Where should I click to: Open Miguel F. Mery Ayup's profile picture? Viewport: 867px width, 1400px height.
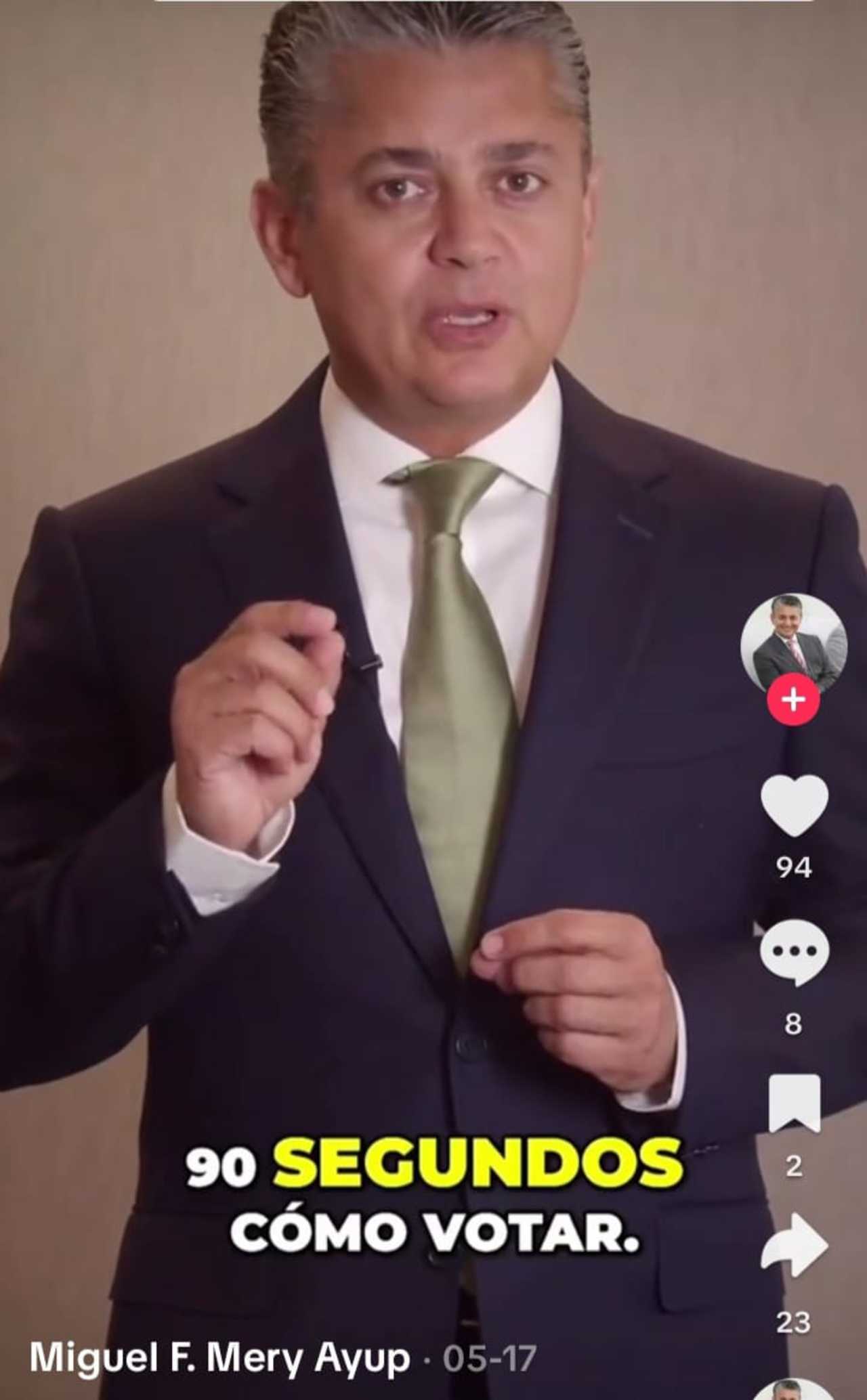(793, 640)
